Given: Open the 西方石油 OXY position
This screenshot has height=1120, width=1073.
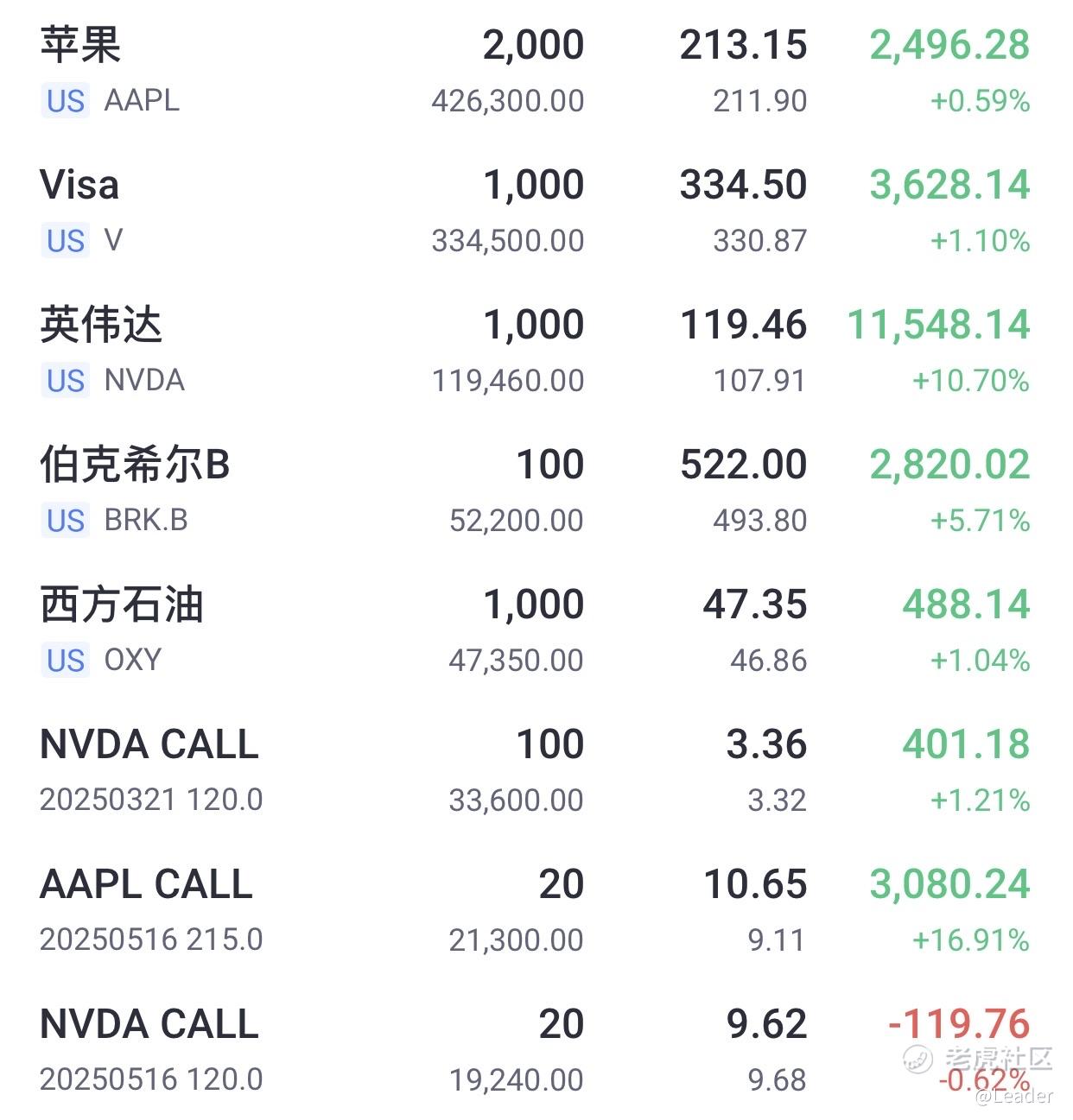Looking at the screenshot, I should [x=122, y=604].
